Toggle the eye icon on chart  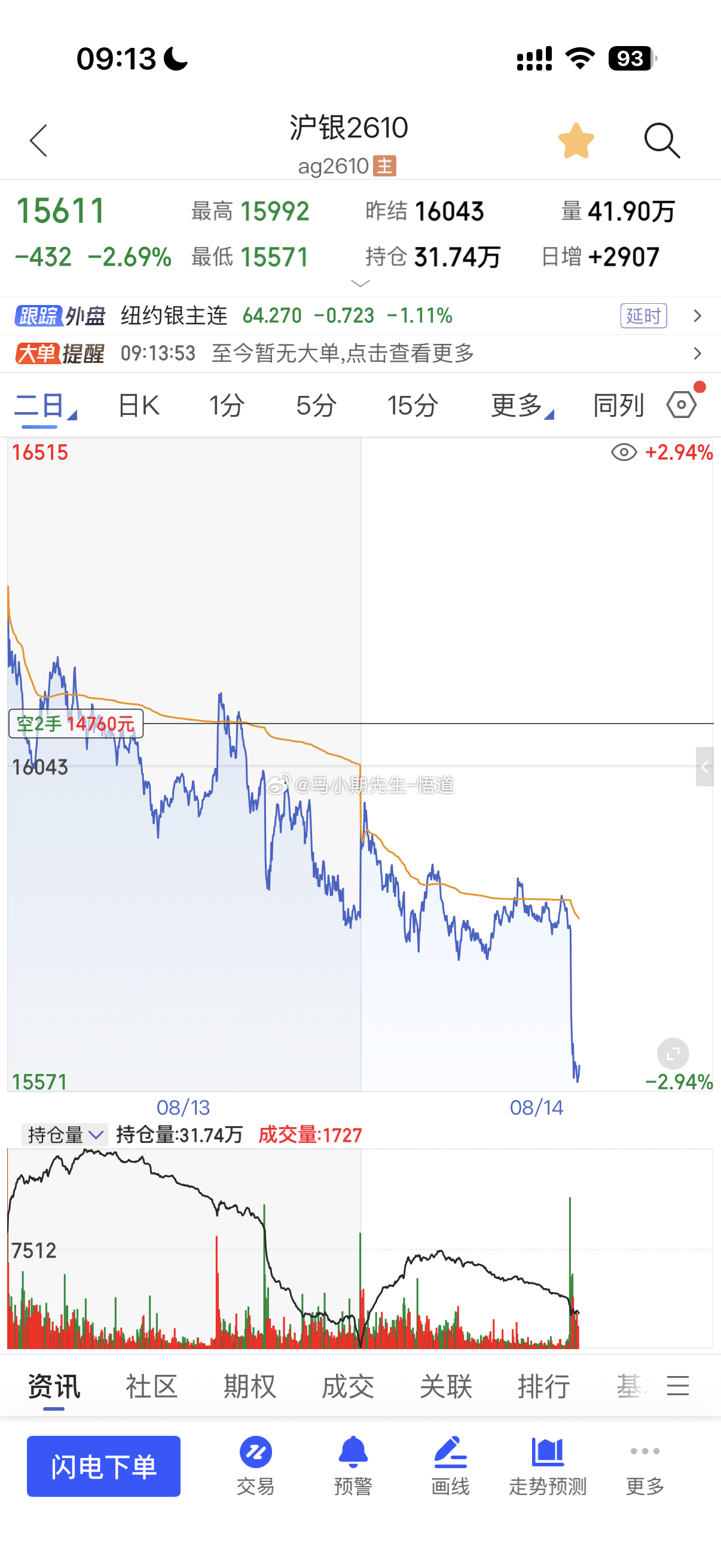624,452
